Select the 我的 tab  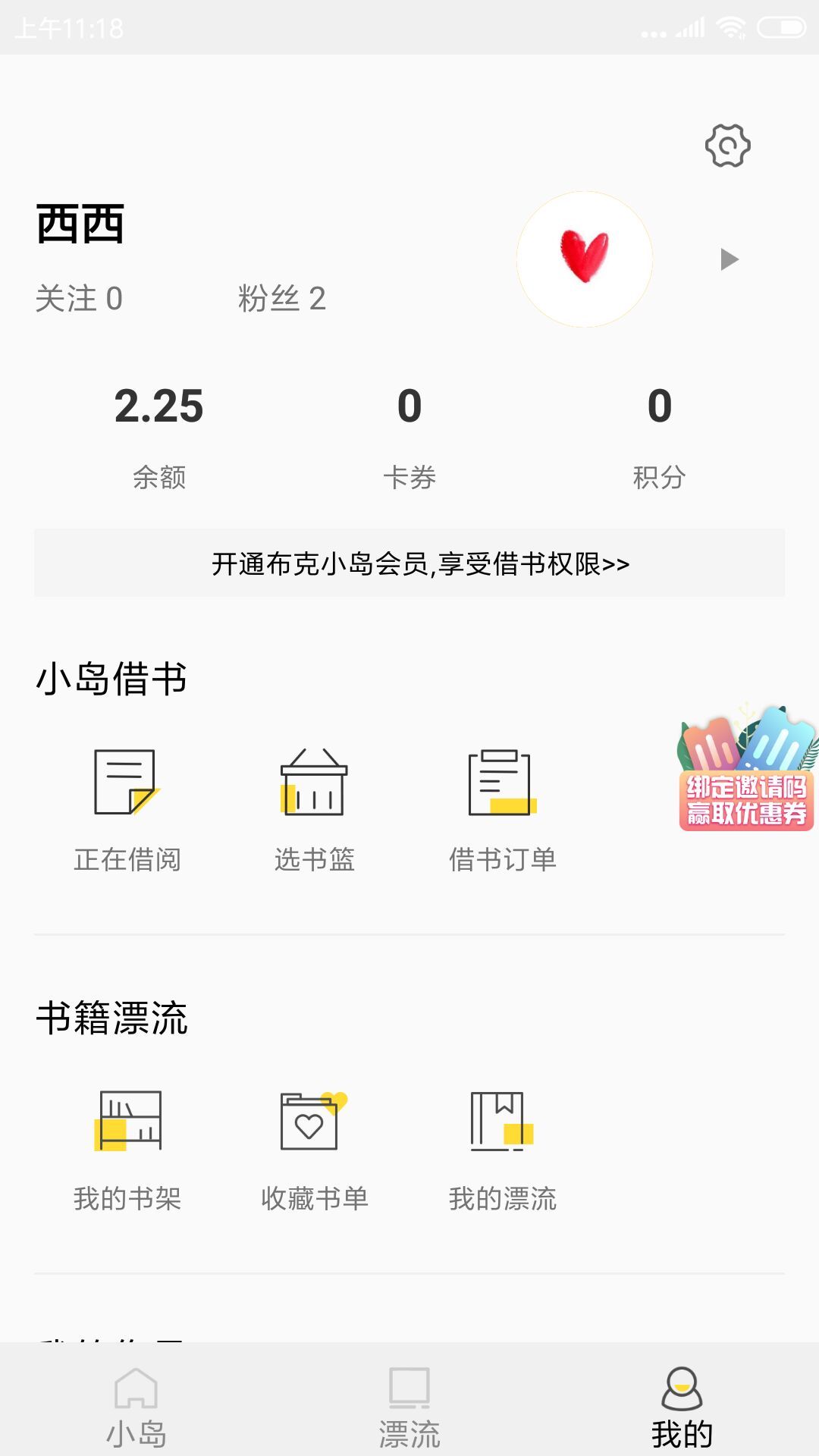point(682,1407)
